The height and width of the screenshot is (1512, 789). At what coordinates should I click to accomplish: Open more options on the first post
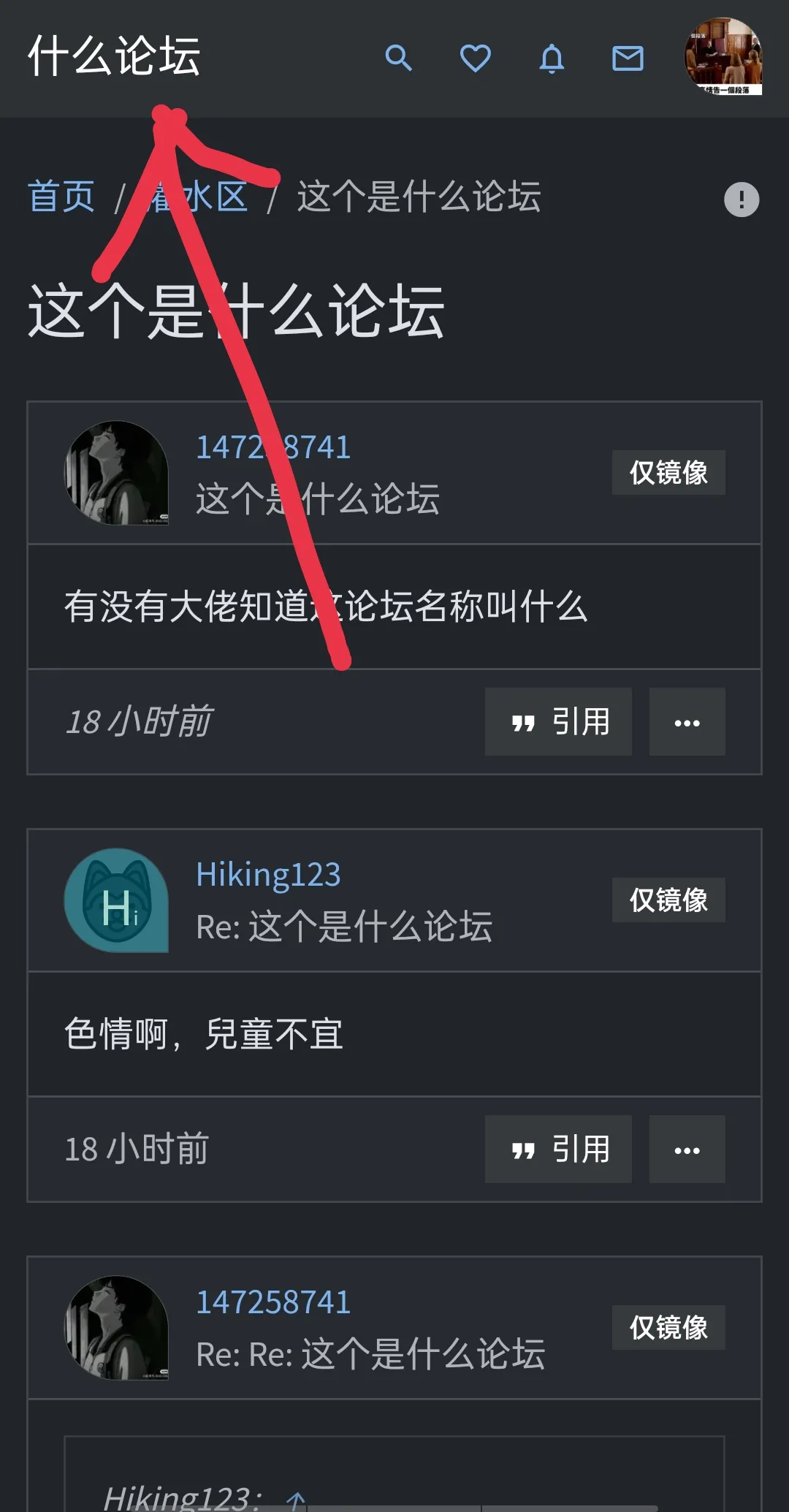pyautogui.click(x=687, y=722)
